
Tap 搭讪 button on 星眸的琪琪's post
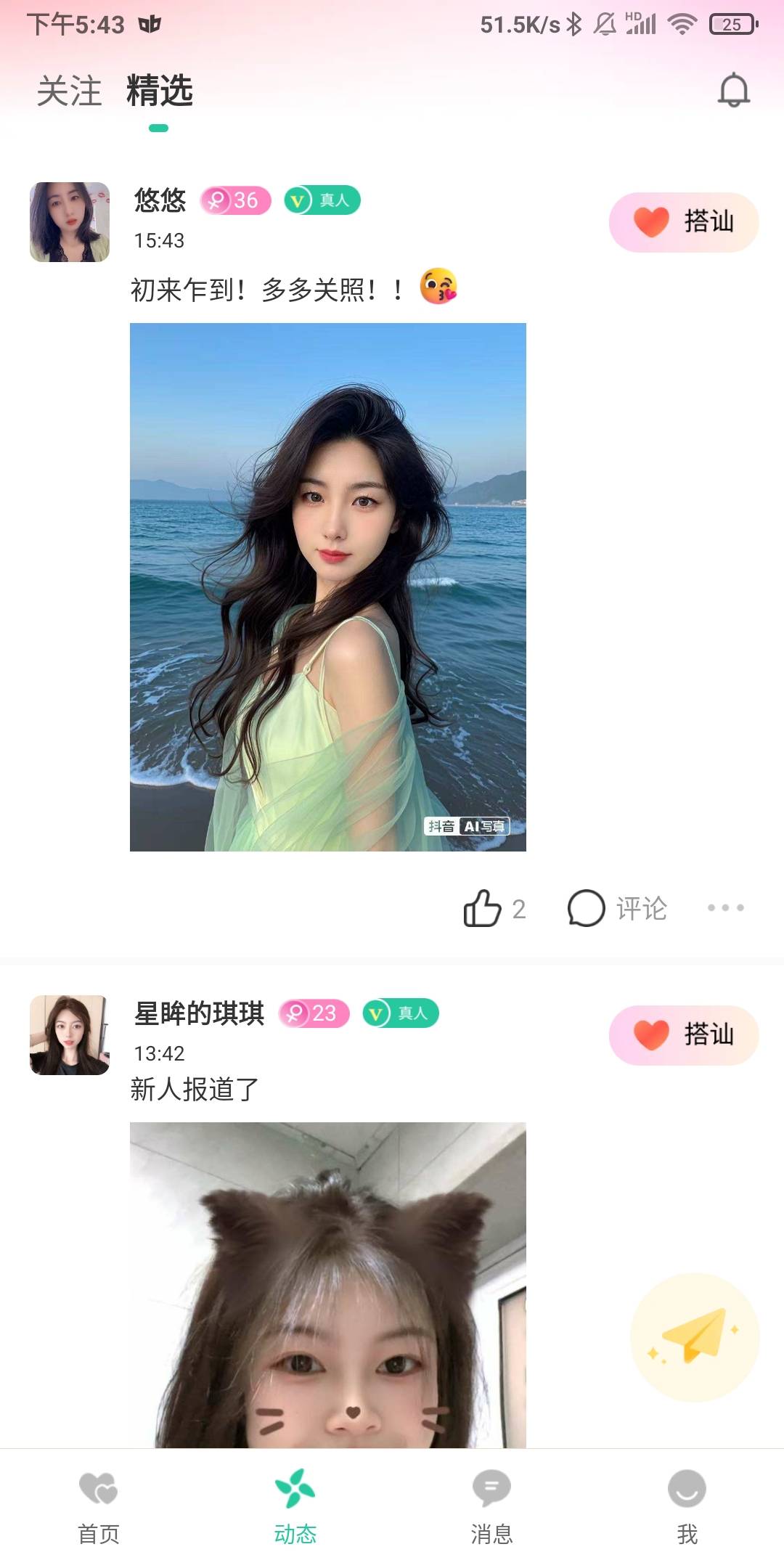click(x=683, y=1035)
